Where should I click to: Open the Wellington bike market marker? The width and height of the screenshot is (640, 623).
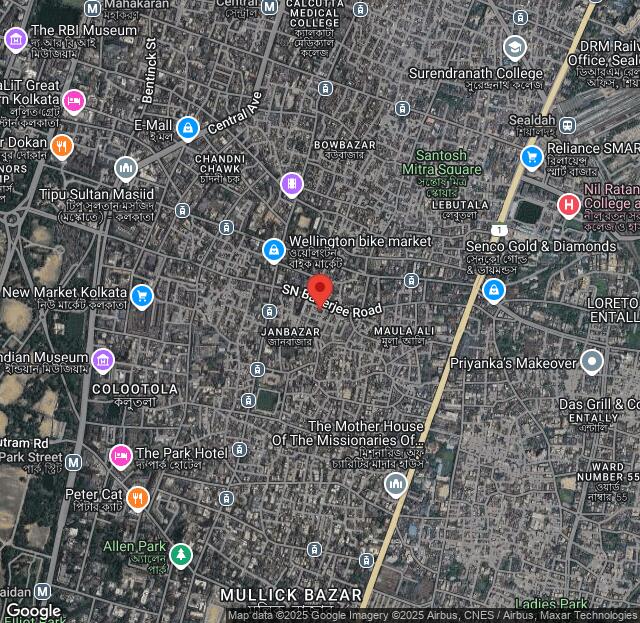point(273,250)
